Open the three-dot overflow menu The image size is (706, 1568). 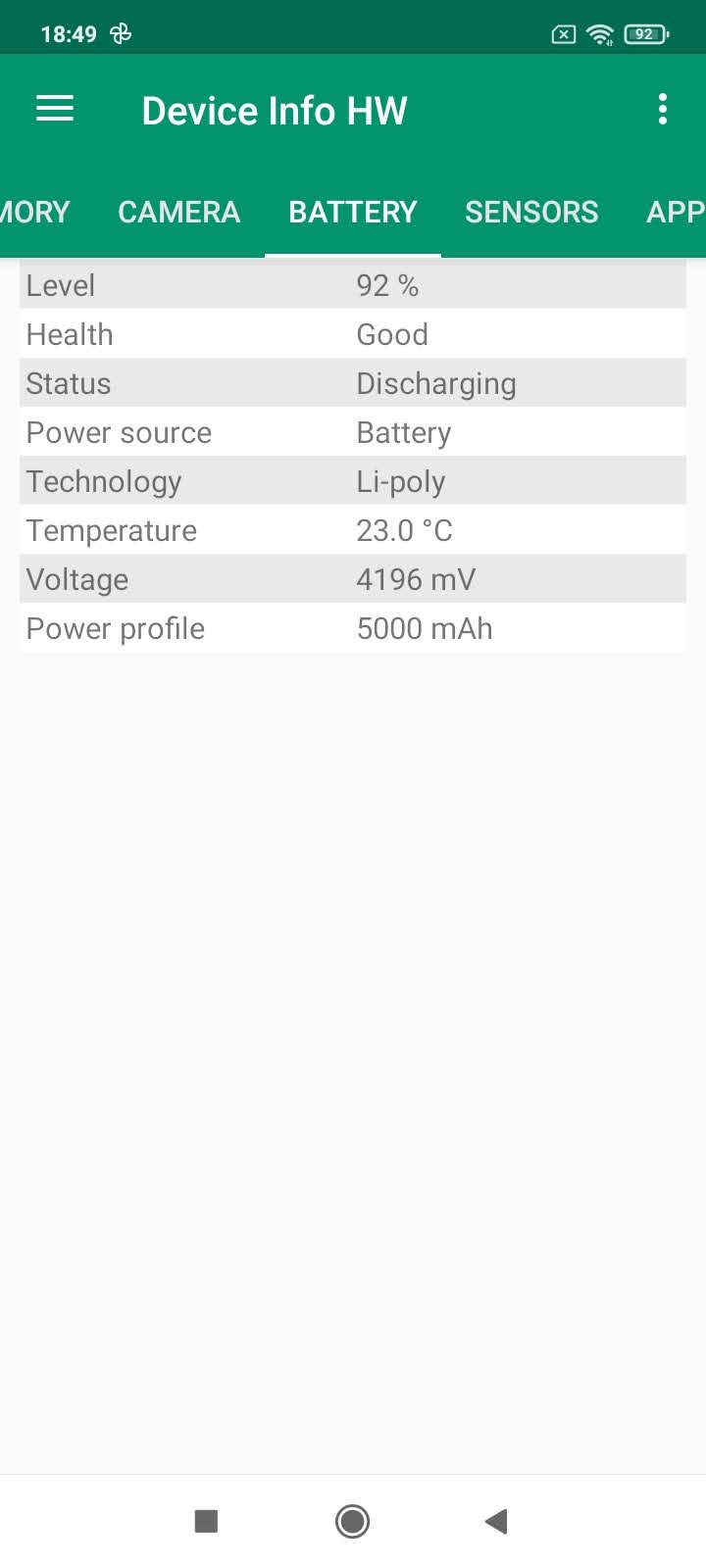point(663,109)
